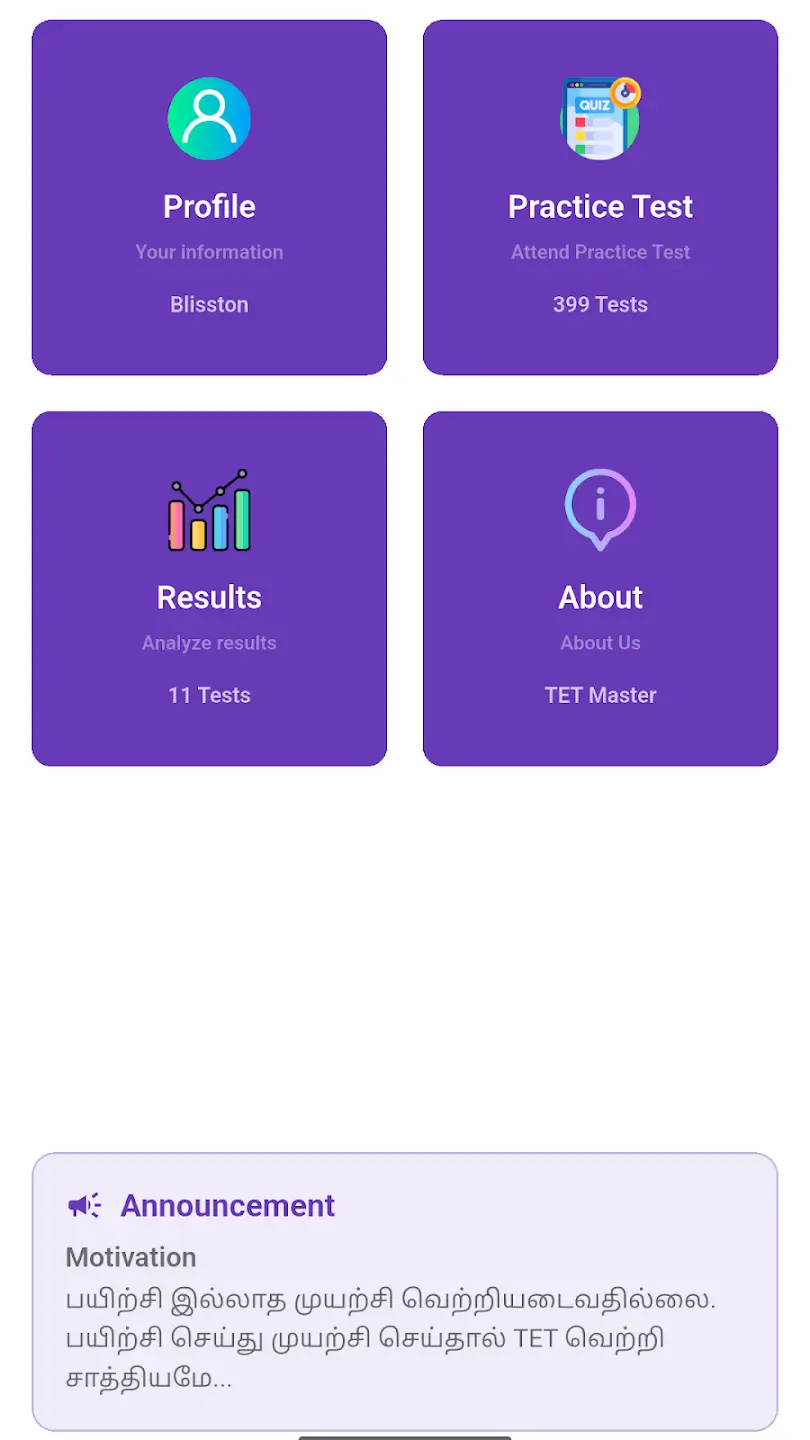Click 'Your information' subtitle under Profile
Viewport: 810px width, 1440px height.
click(x=208, y=252)
